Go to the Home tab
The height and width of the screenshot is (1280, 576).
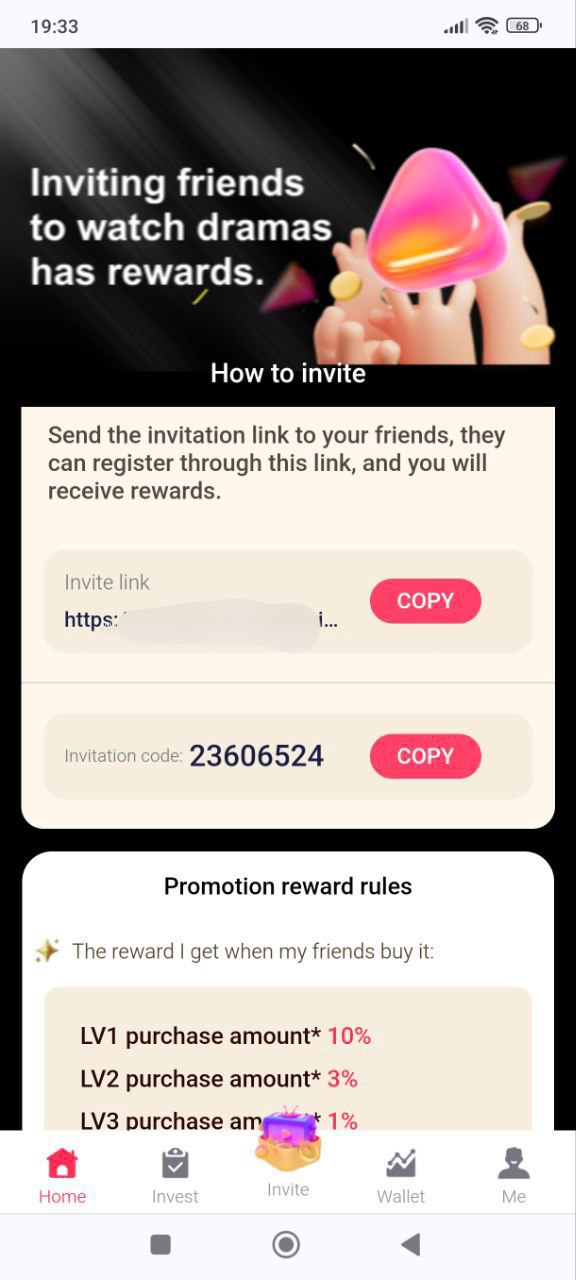click(62, 1175)
